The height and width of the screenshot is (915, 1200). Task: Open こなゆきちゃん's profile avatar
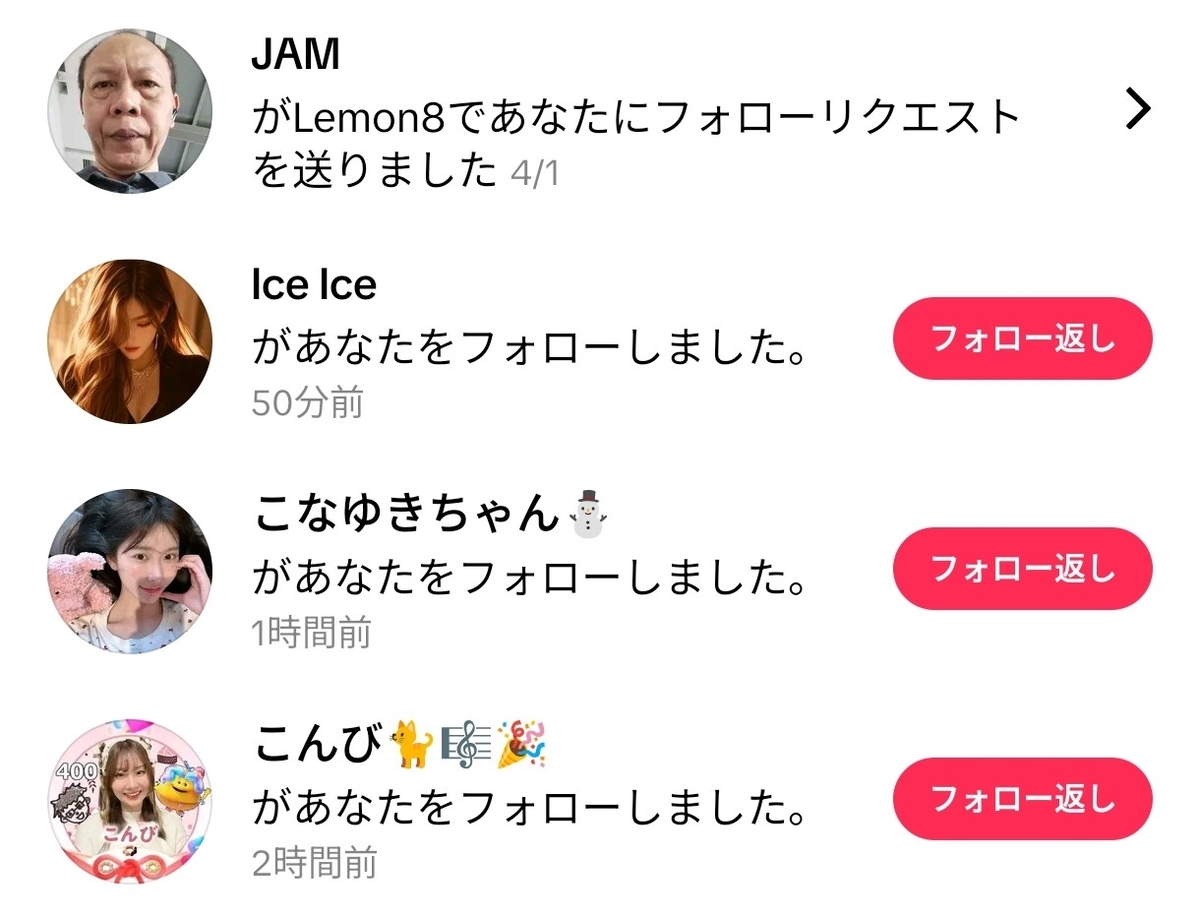(x=130, y=571)
